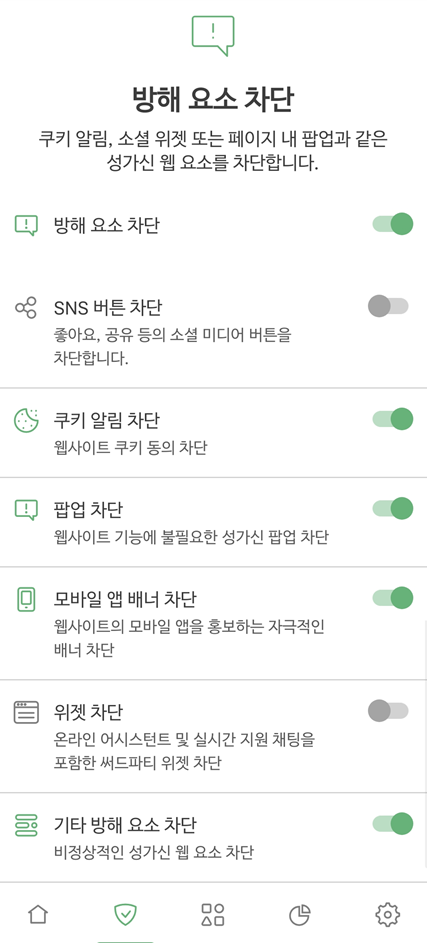The image size is (427, 943).
Task: Open the settings gear tab
Action: (x=387, y=914)
